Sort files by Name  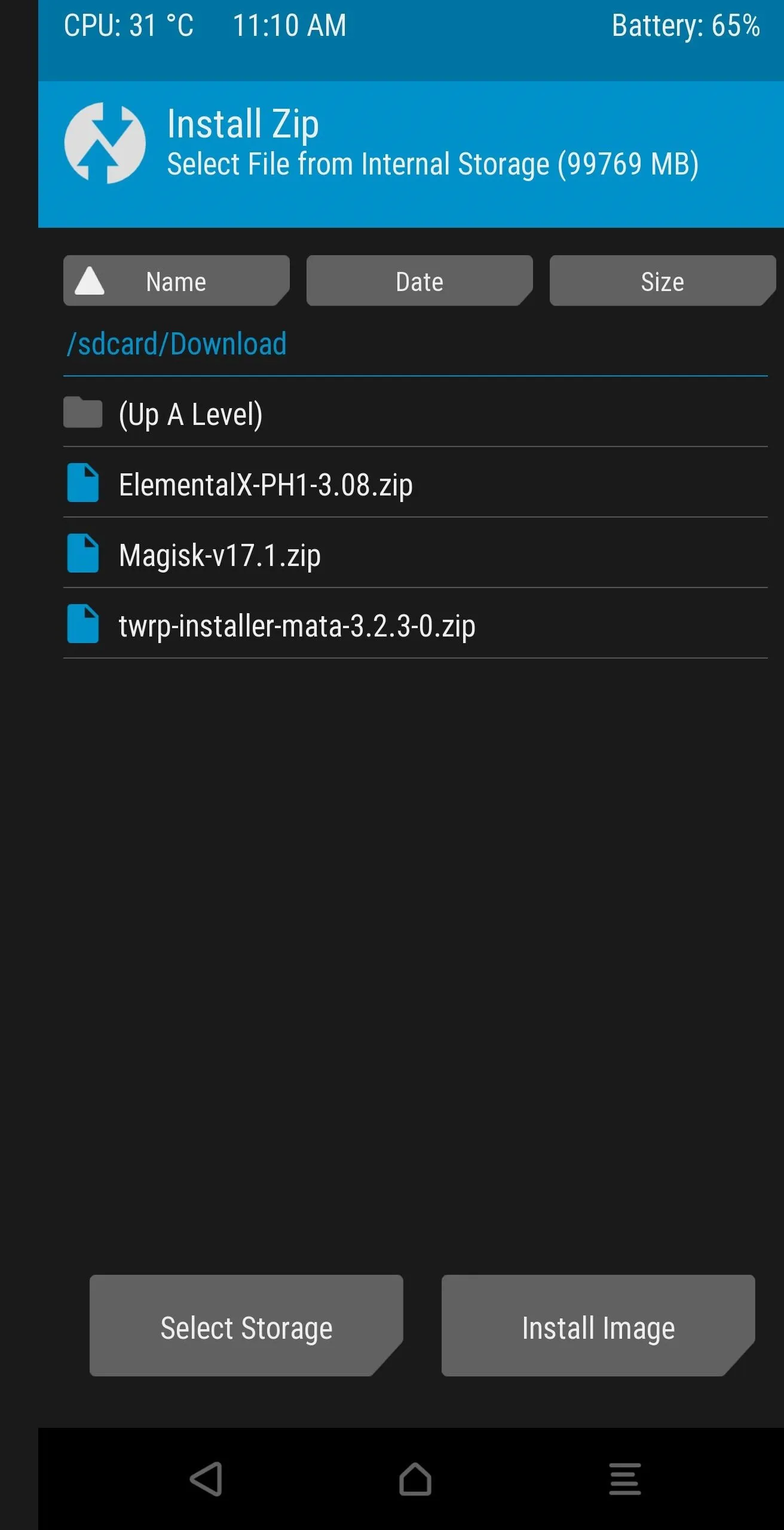[176, 281]
